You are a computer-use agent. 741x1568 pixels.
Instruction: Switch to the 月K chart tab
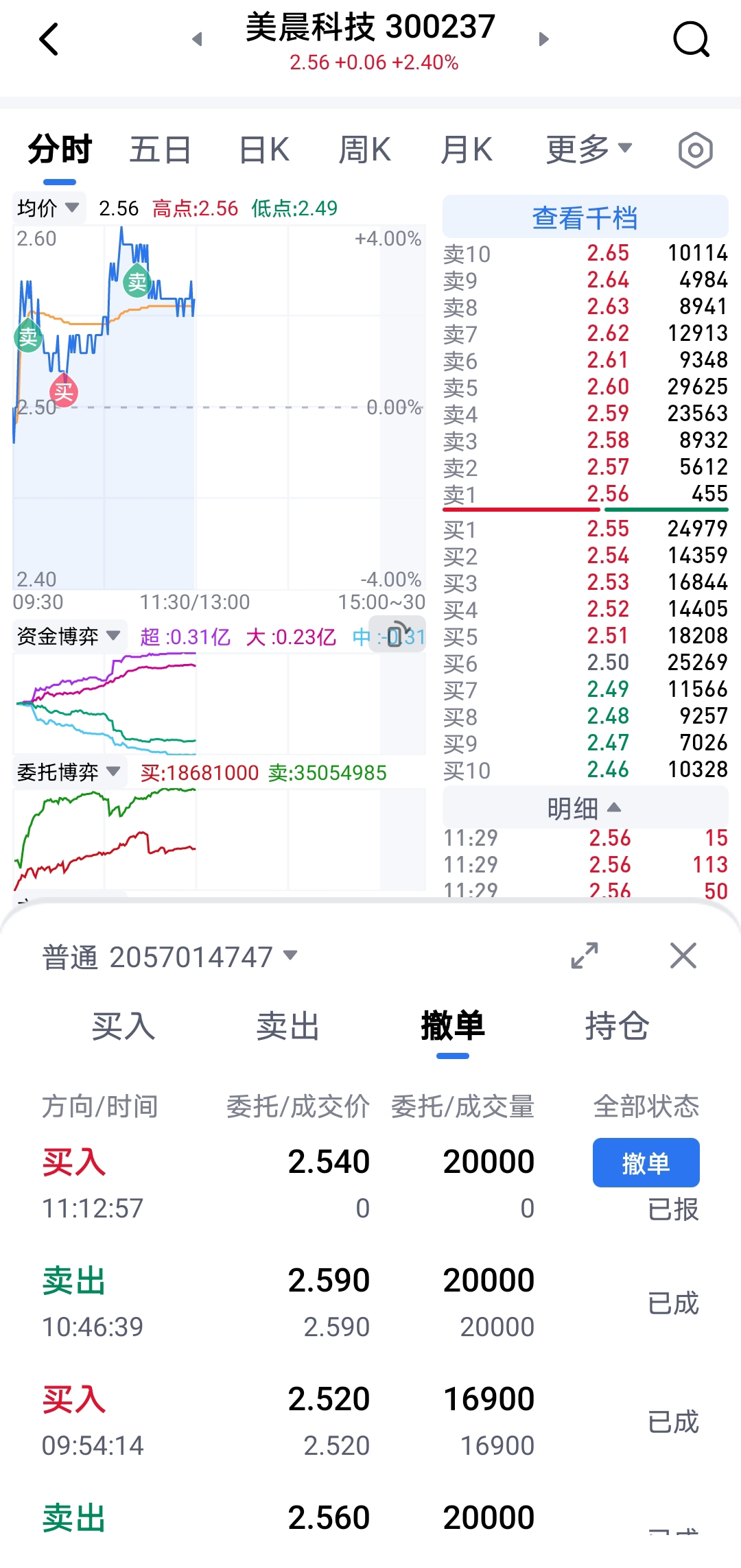[x=467, y=150]
